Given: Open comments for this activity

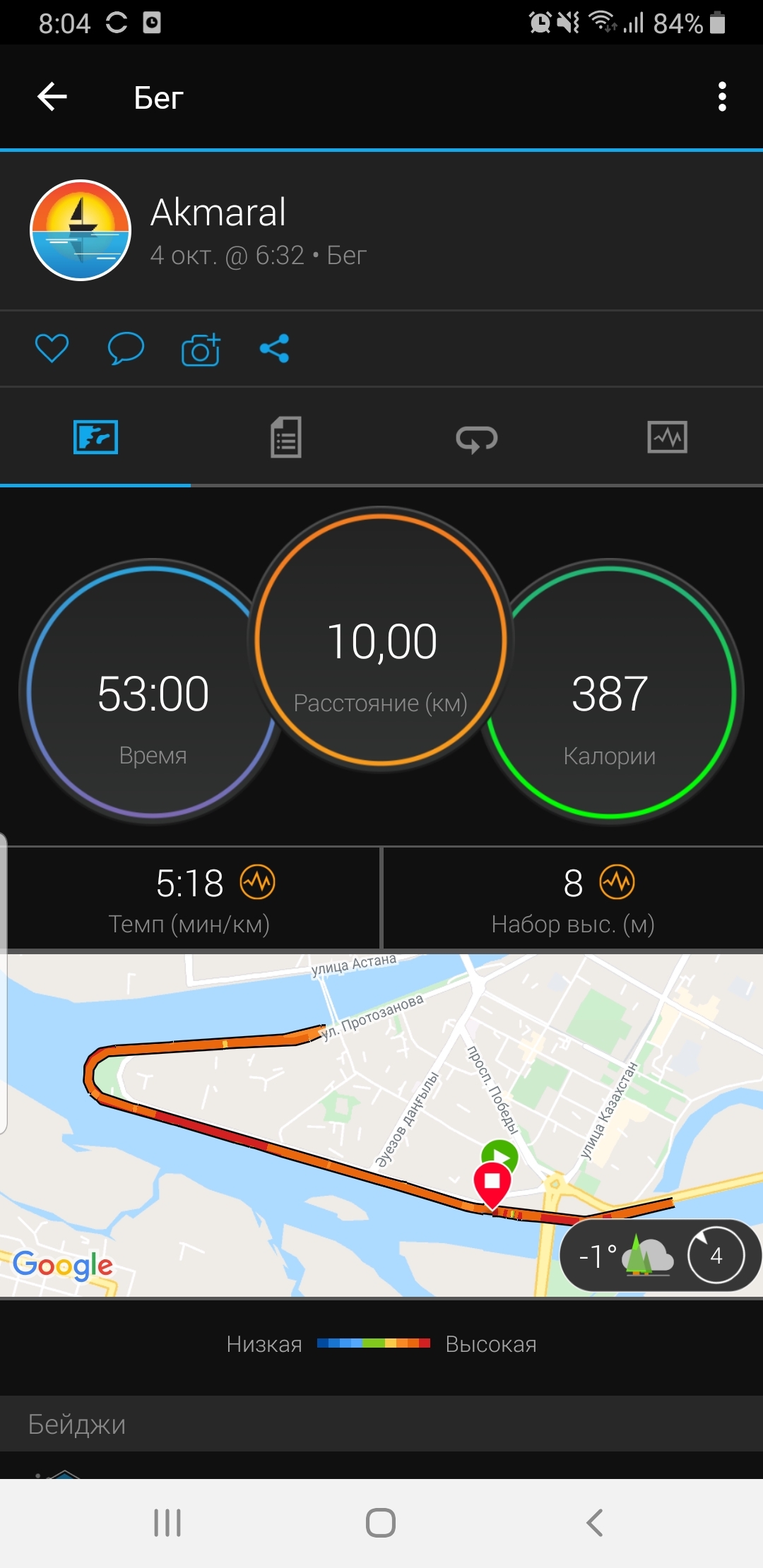Looking at the screenshot, I should 126,348.
